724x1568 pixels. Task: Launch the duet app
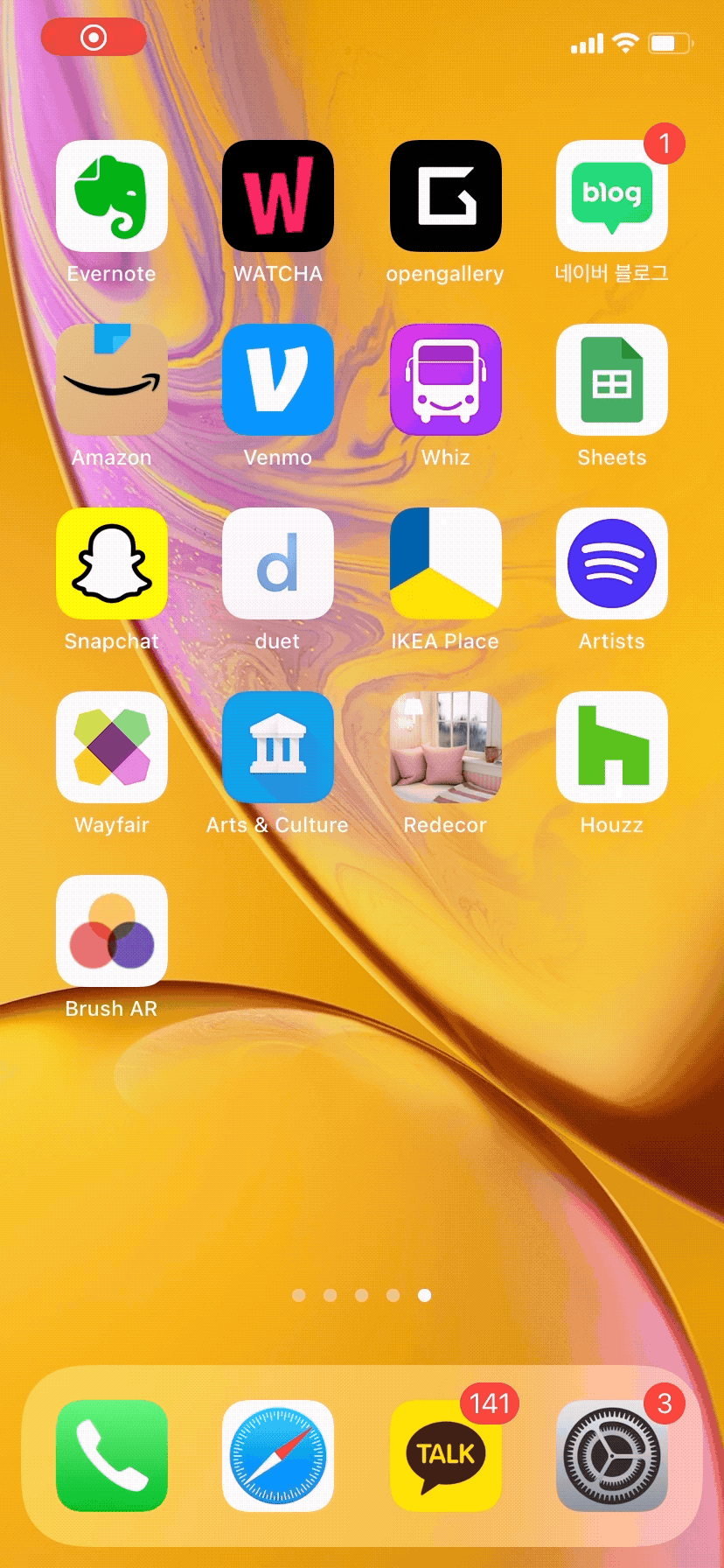(x=278, y=563)
